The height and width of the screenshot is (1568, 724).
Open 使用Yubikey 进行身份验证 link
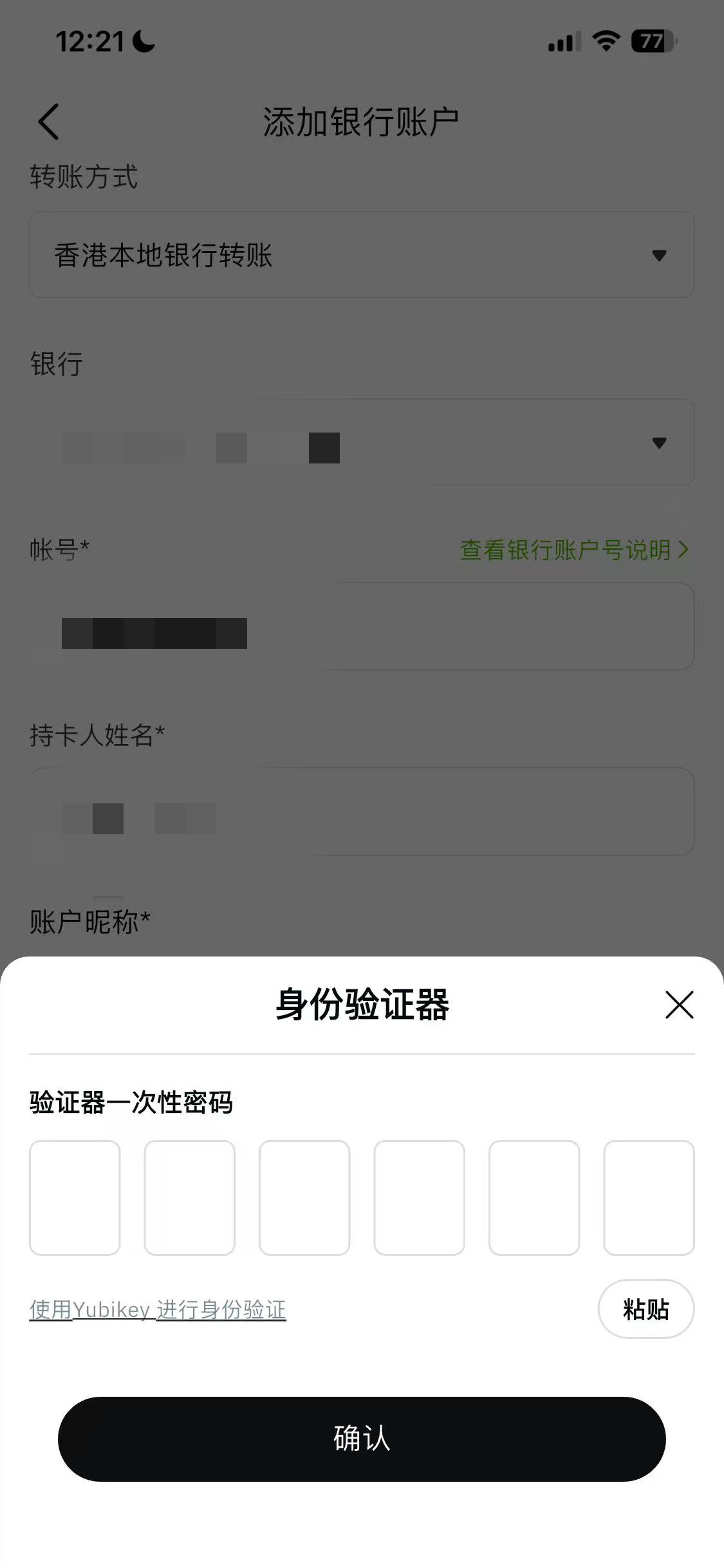(x=158, y=1309)
